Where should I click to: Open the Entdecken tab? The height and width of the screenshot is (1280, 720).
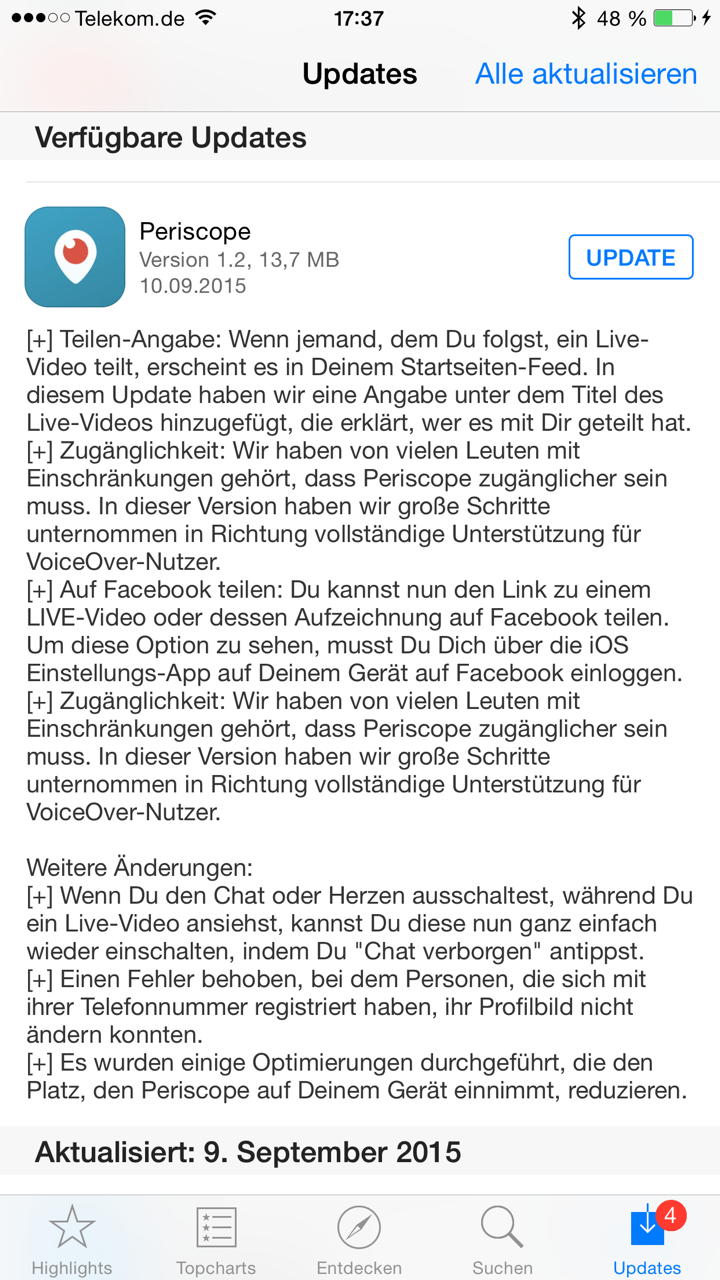point(359,1240)
